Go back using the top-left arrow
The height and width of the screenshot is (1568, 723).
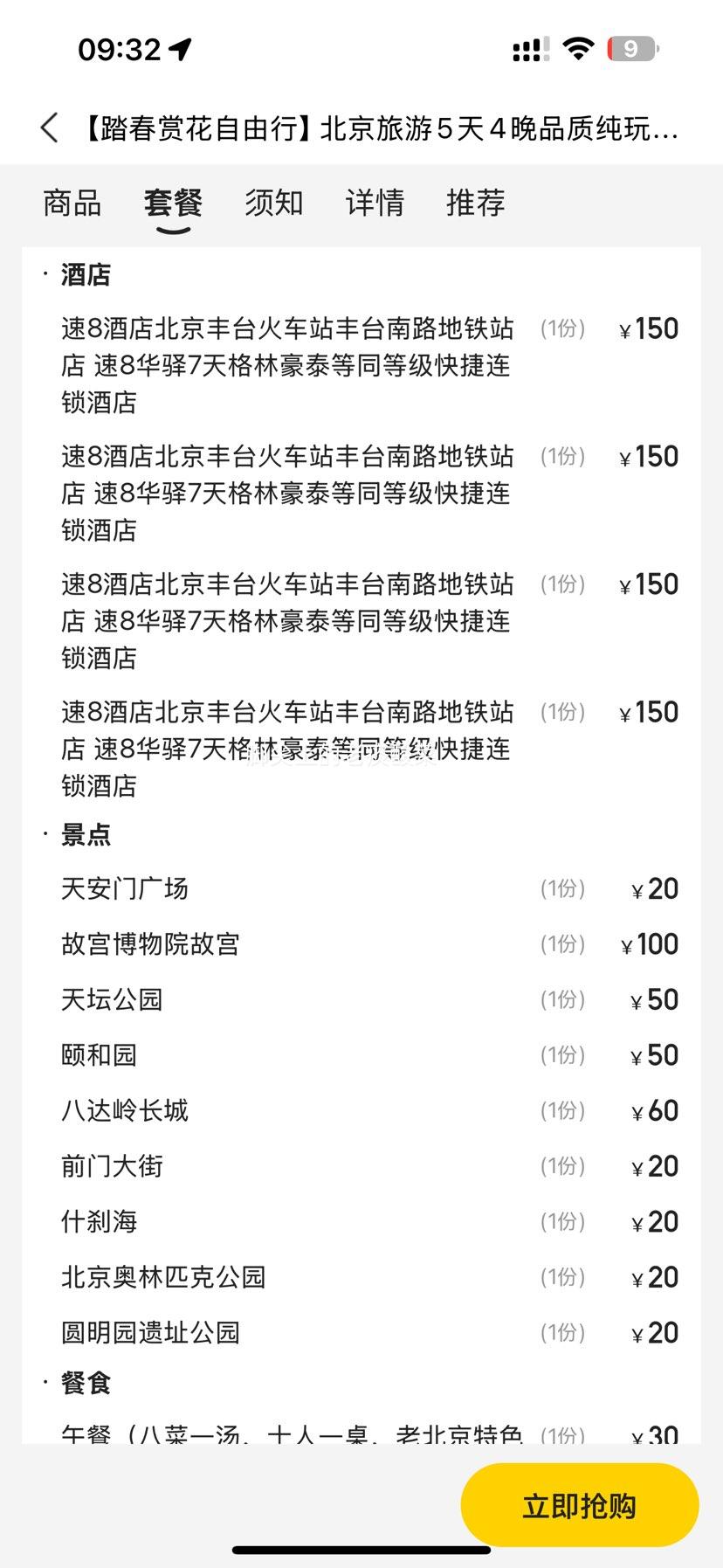click(x=50, y=128)
